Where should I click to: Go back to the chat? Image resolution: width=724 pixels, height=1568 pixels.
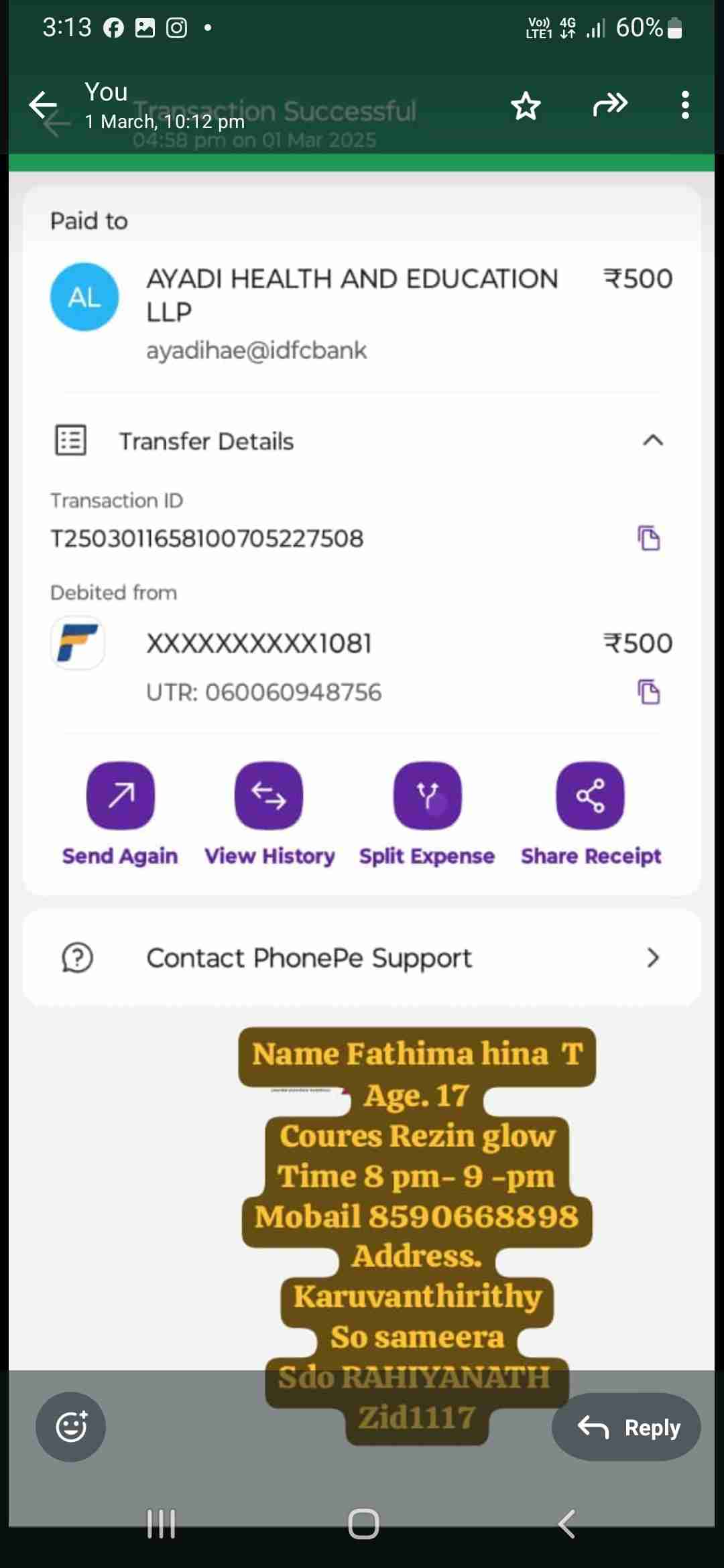43,105
